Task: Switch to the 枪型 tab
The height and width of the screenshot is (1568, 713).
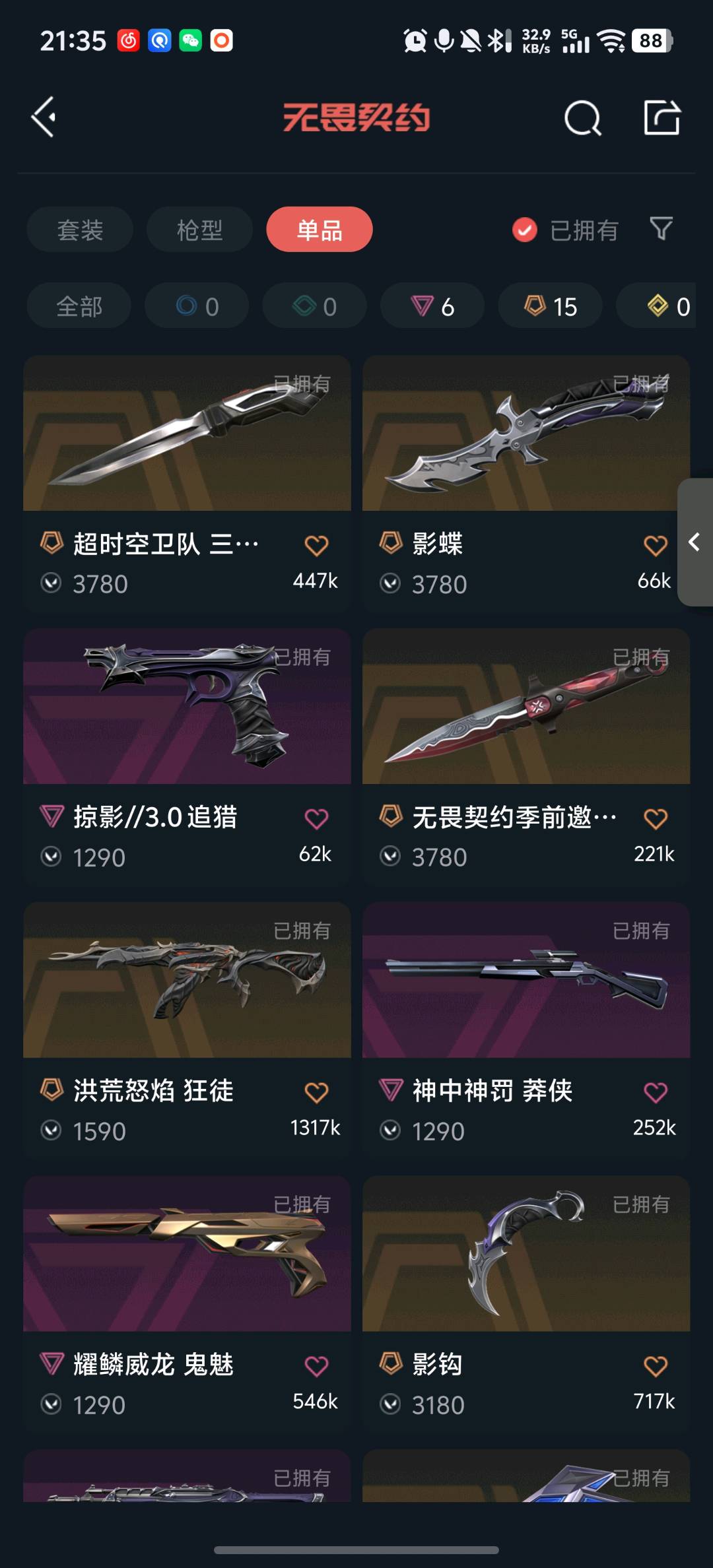Action: pos(199,230)
